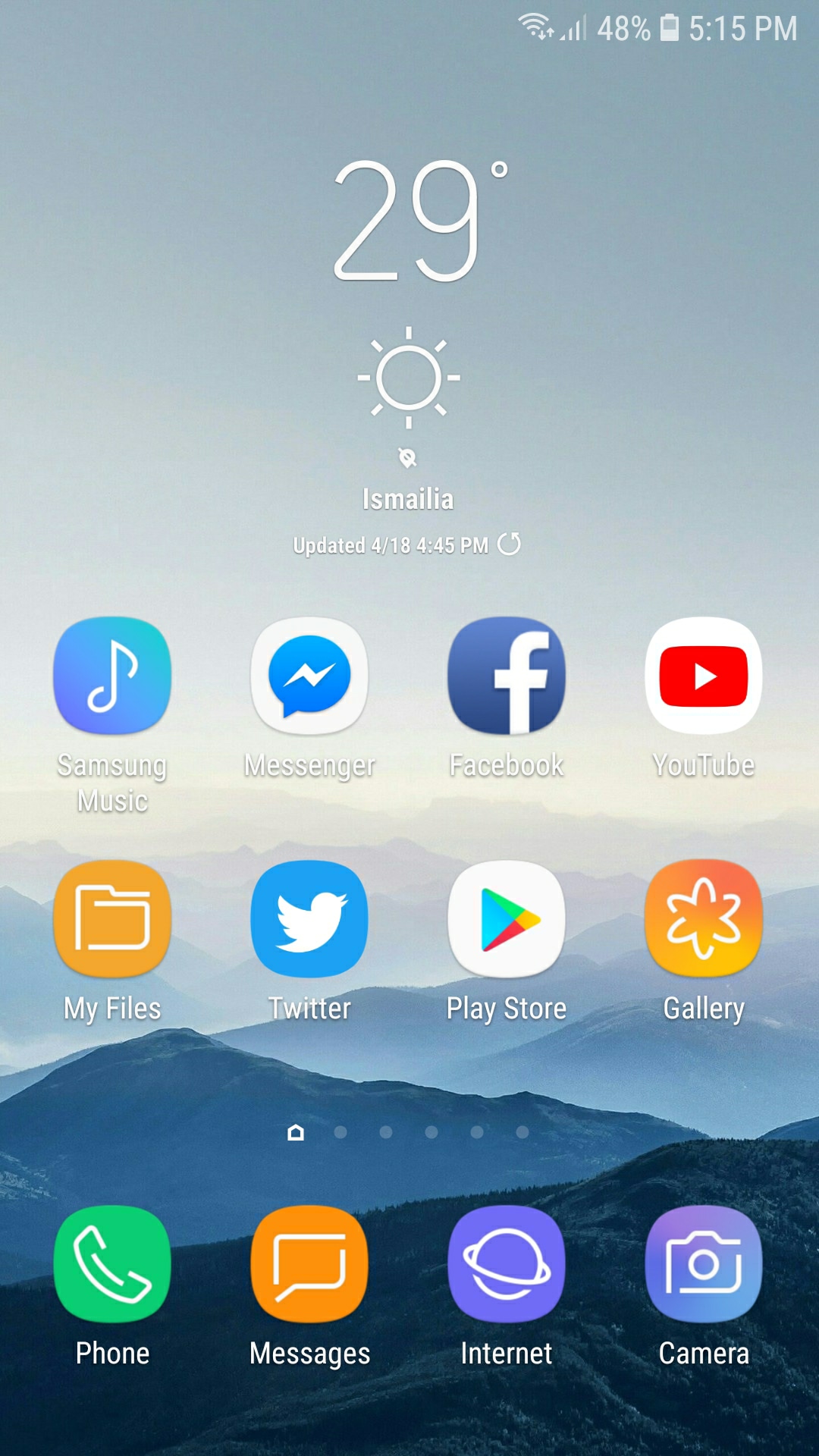Open the Samsung Music app

(111, 675)
